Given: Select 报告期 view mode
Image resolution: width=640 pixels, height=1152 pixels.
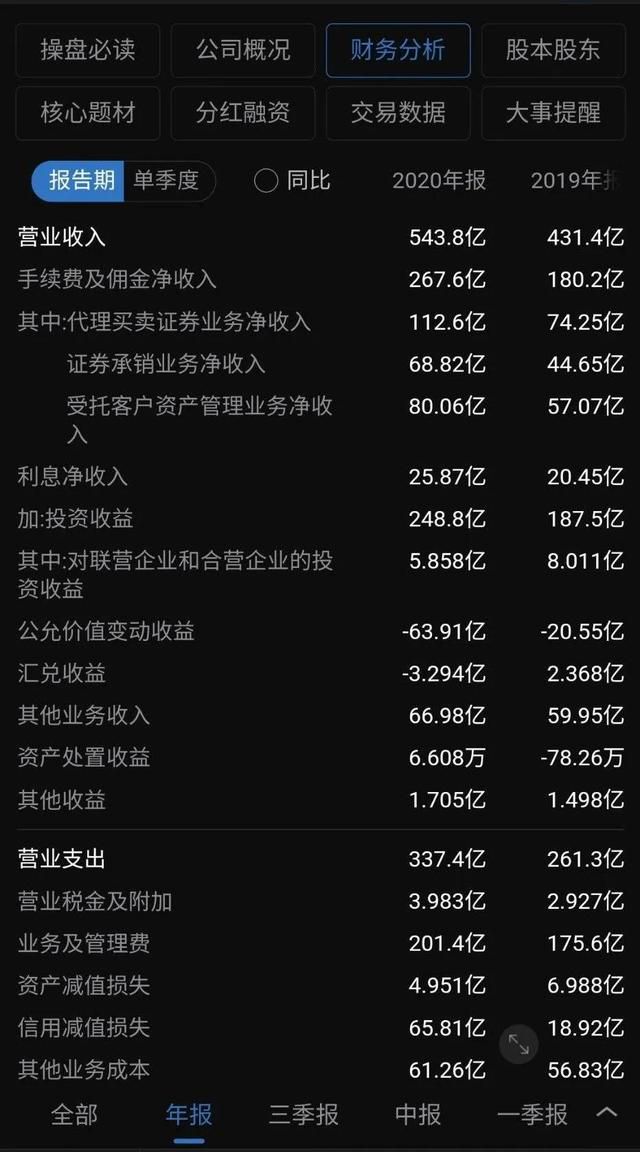Looking at the screenshot, I should point(79,181).
